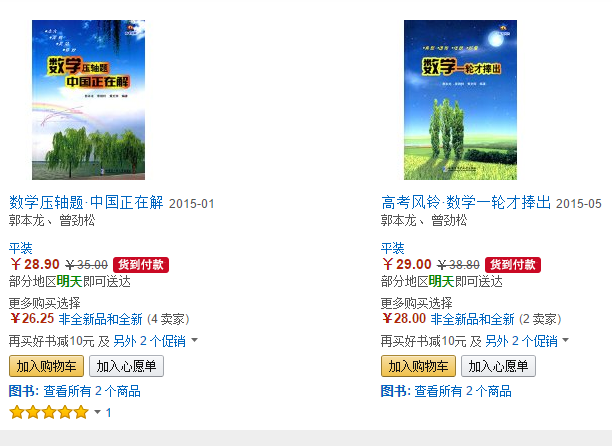Expand 另外2个促销 for 数学压轴题
The height and width of the screenshot is (446, 612).
click(155, 342)
